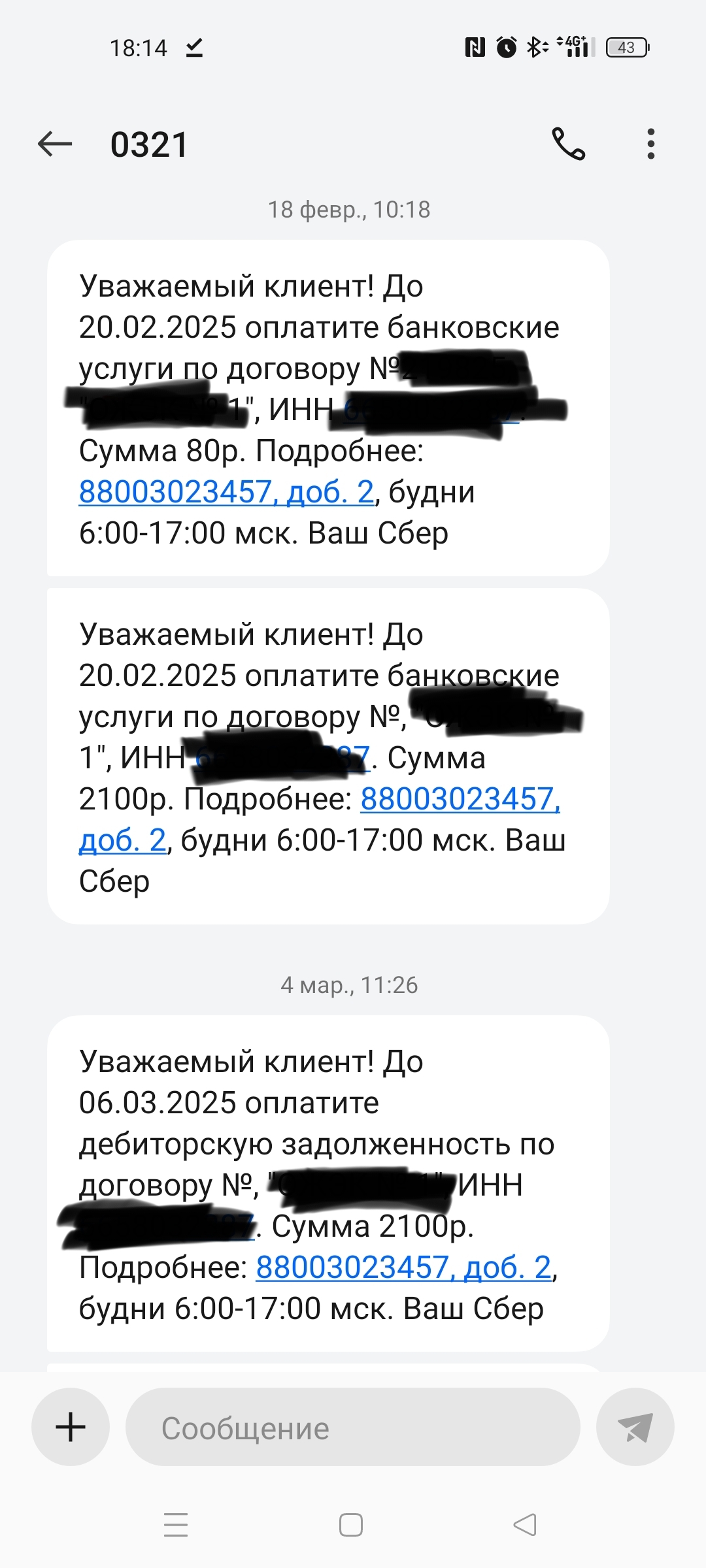Viewport: 706px width, 1568px height.
Task: Open the plus attachment button
Action: (x=71, y=1428)
